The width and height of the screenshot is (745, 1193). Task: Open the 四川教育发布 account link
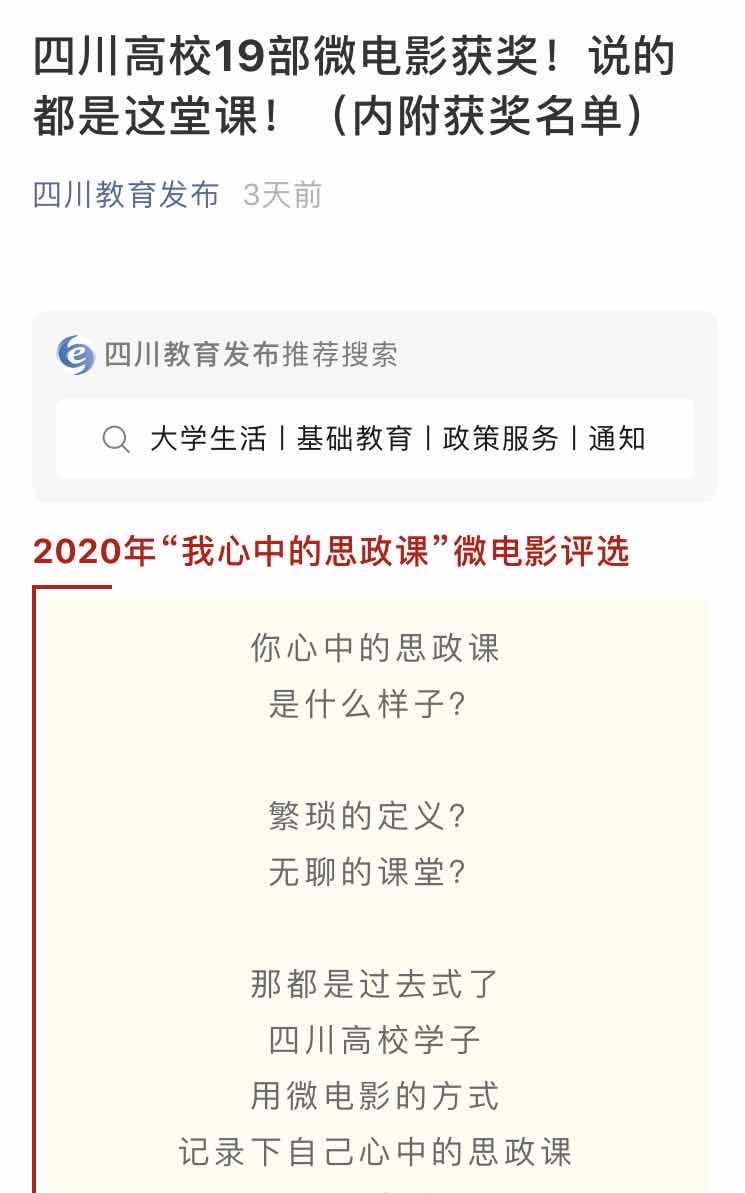126,194
